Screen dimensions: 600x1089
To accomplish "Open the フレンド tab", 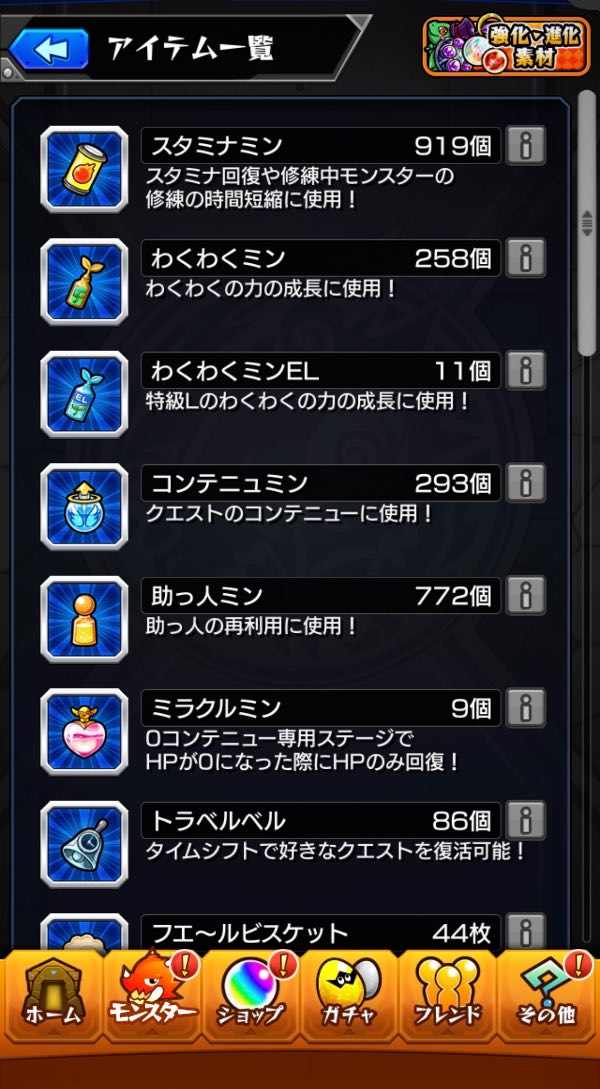I will pos(447,1000).
